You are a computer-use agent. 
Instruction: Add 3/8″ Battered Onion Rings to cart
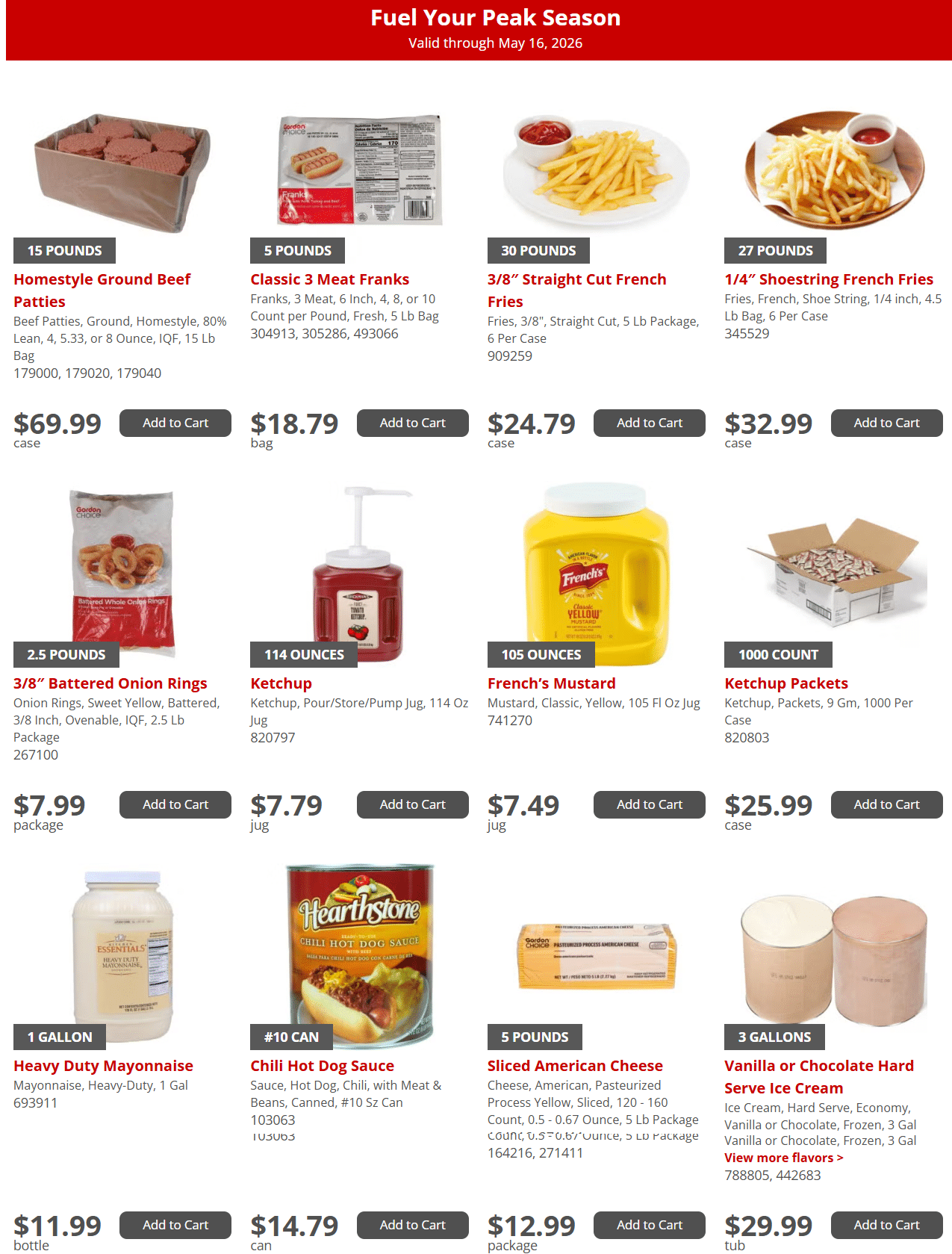[175, 804]
